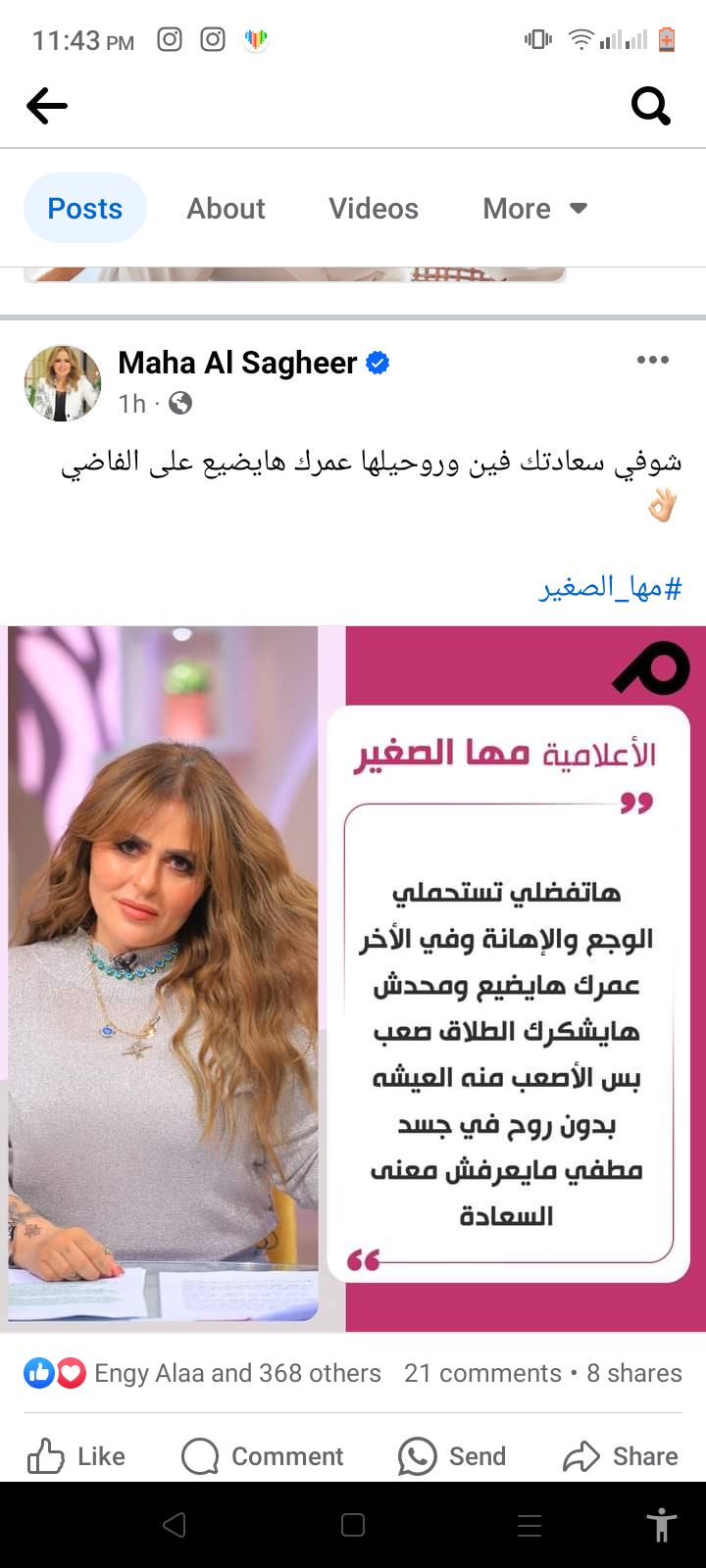This screenshot has width=706, height=1568.
Task: Switch to the Videos tab
Action: tap(373, 209)
